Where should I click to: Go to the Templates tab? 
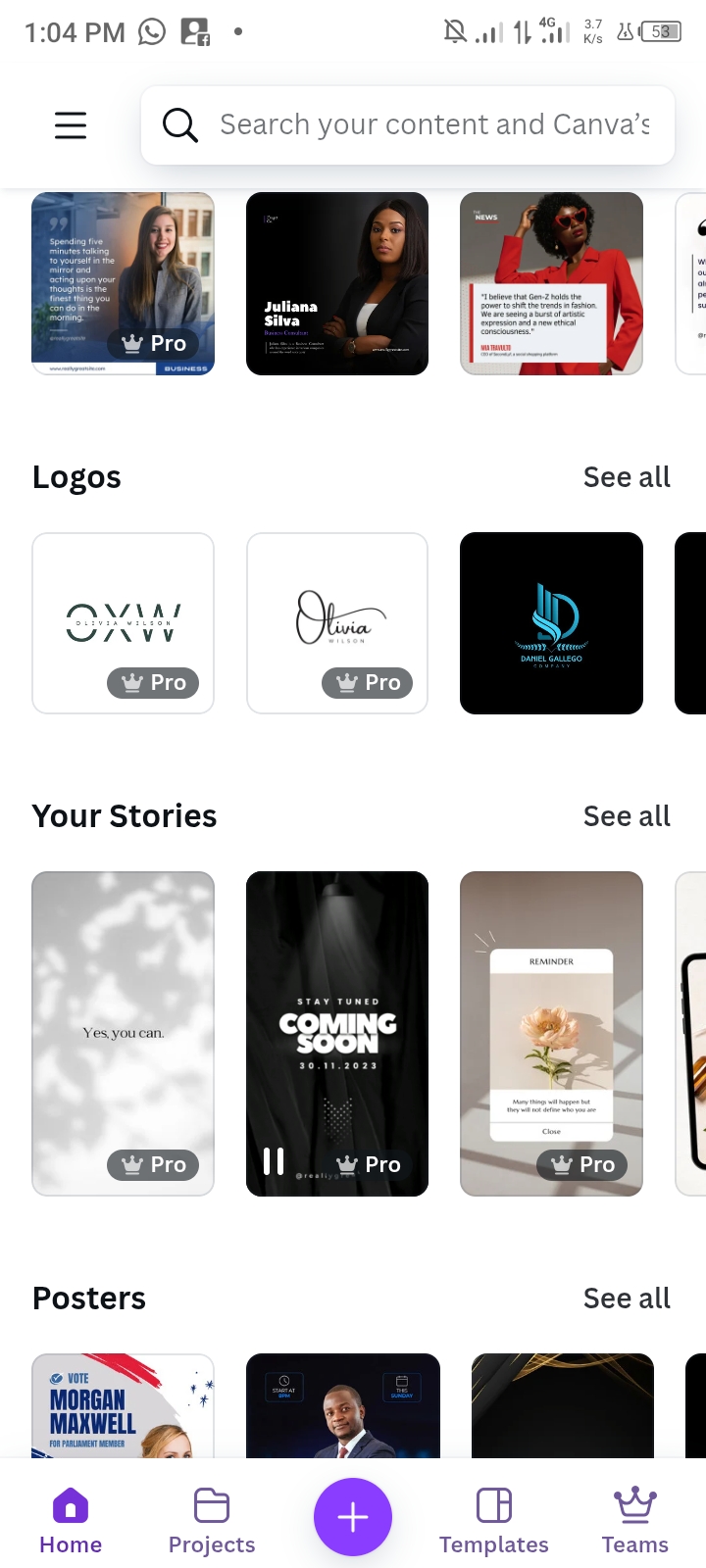point(494,1521)
